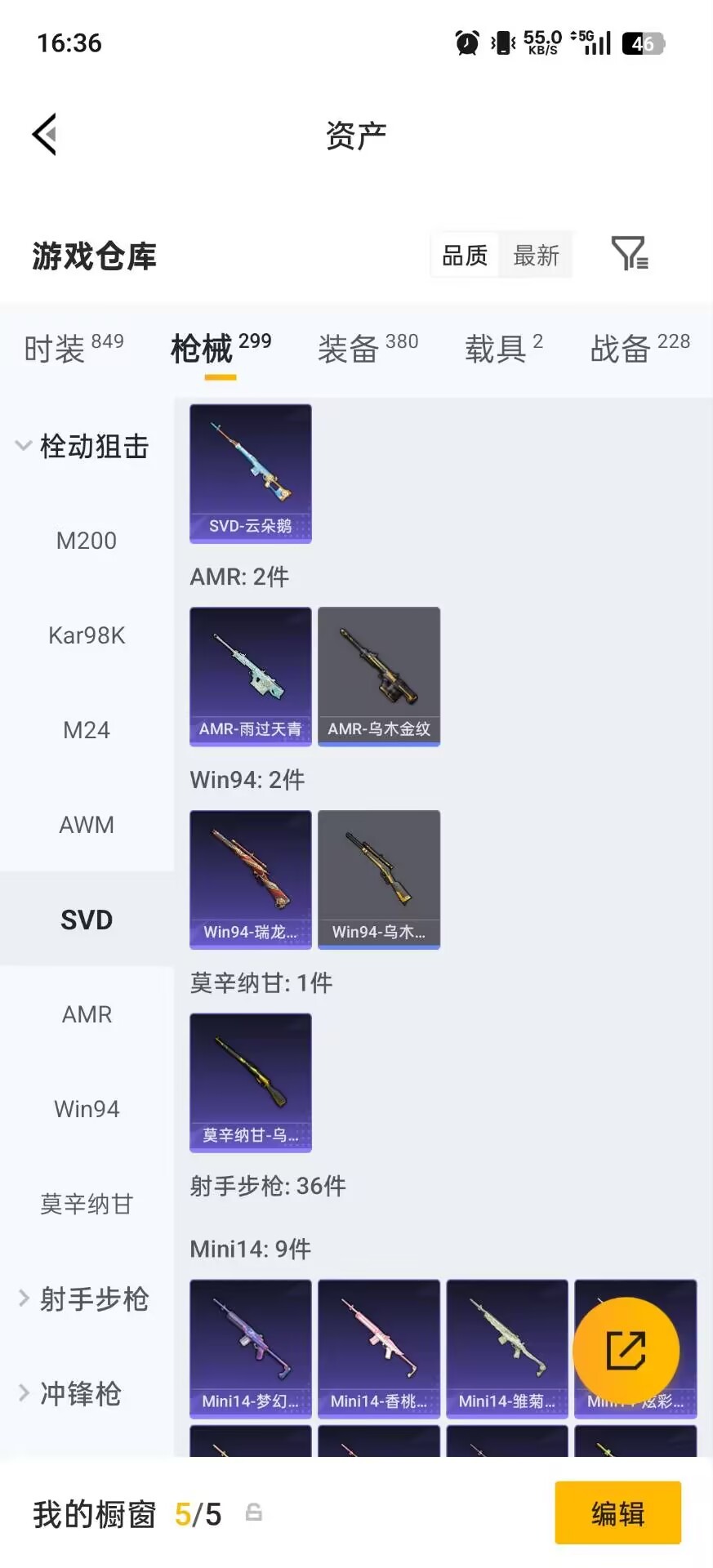
Task: Tap the lock icon beside 我的橱窗
Action: pyautogui.click(x=253, y=1512)
